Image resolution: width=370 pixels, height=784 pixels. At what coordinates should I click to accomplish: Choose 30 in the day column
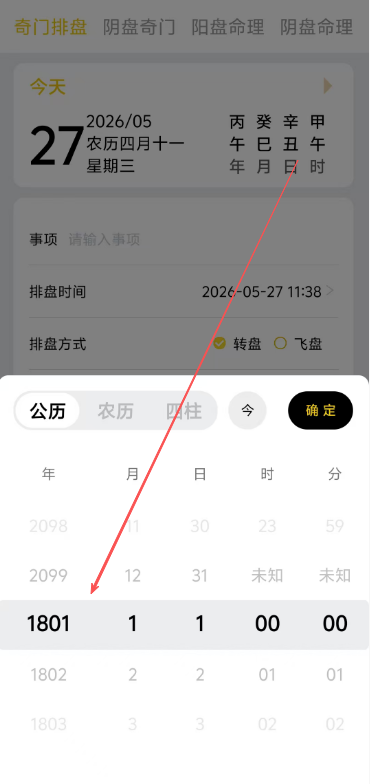click(200, 526)
